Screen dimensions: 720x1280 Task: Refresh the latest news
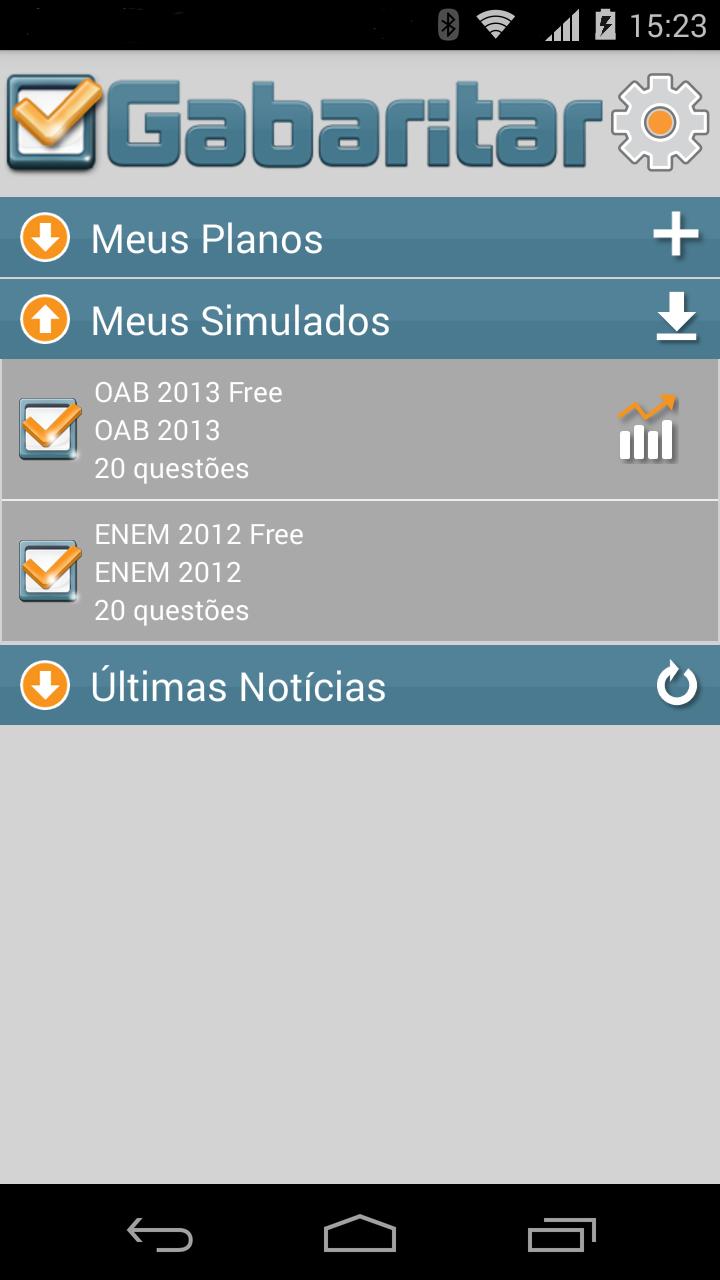click(677, 685)
